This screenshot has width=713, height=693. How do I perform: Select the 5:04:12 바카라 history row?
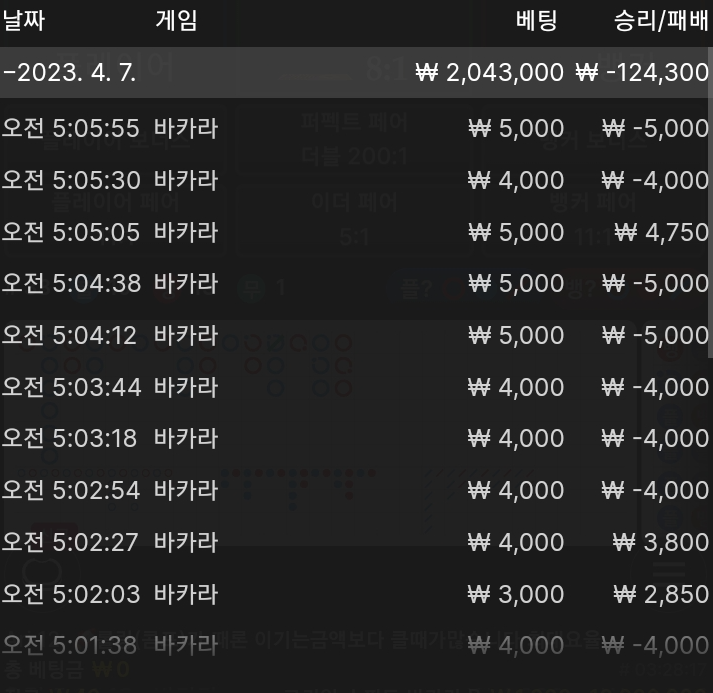tap(355, 335)
